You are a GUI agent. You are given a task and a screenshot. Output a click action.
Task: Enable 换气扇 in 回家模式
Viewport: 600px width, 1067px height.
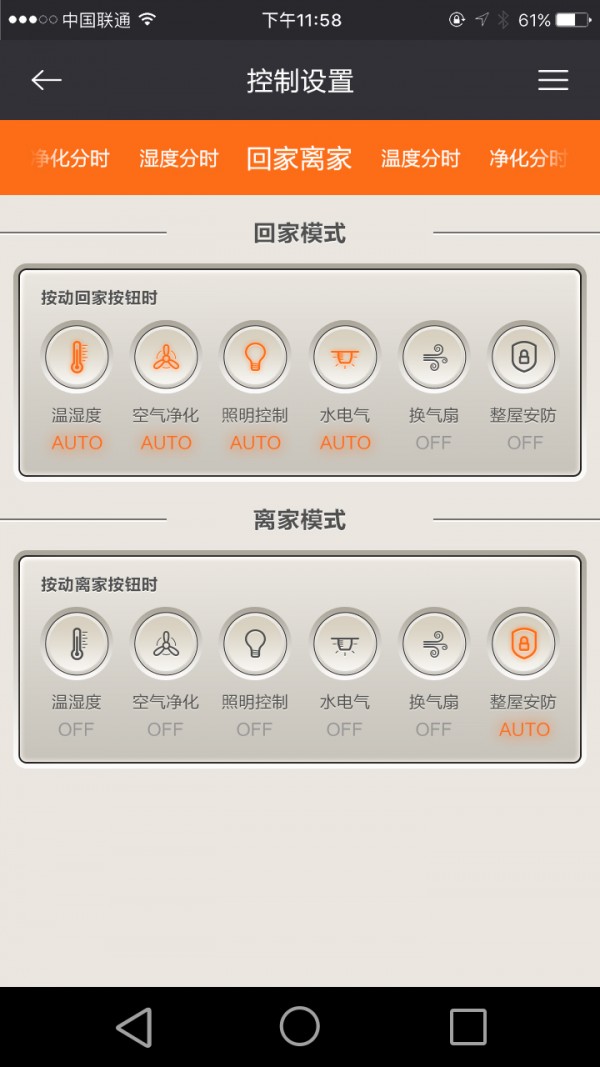[x=434, y=357]
